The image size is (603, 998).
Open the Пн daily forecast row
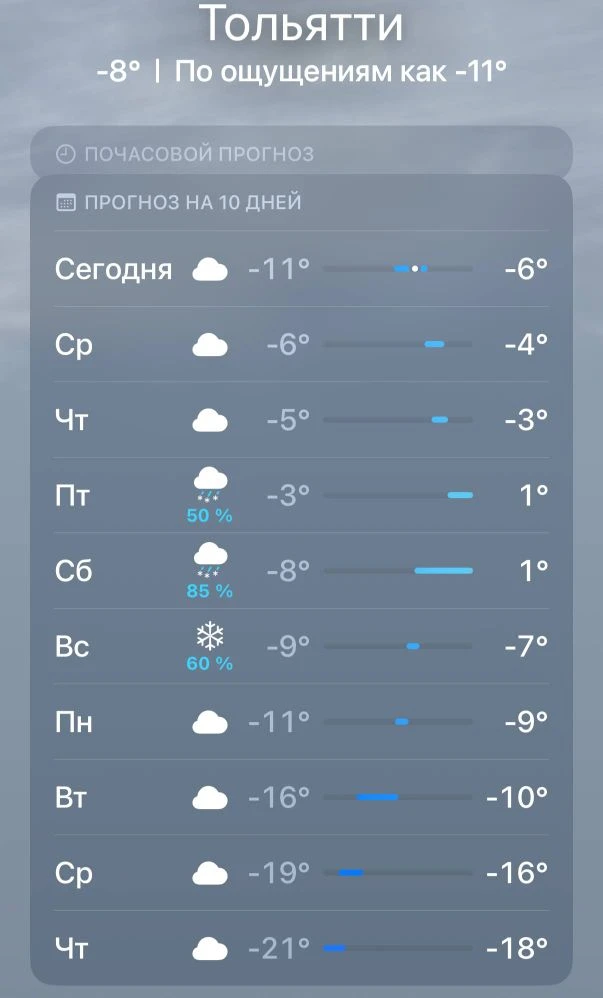tap(301, 721)
